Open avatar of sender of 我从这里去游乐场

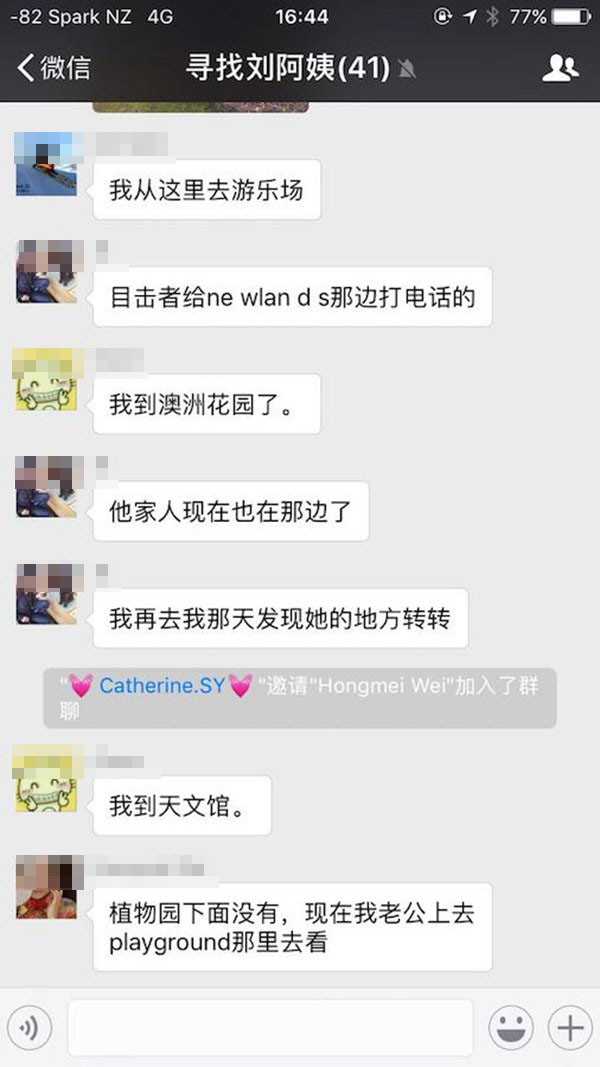point(46,163)
